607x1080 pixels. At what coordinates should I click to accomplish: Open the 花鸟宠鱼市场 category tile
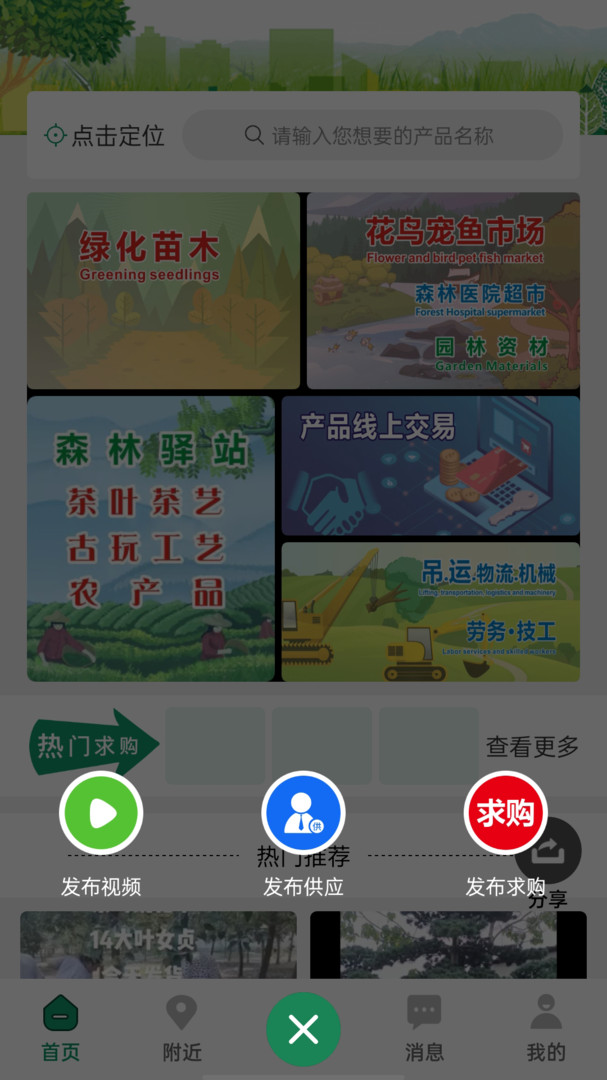443,290
